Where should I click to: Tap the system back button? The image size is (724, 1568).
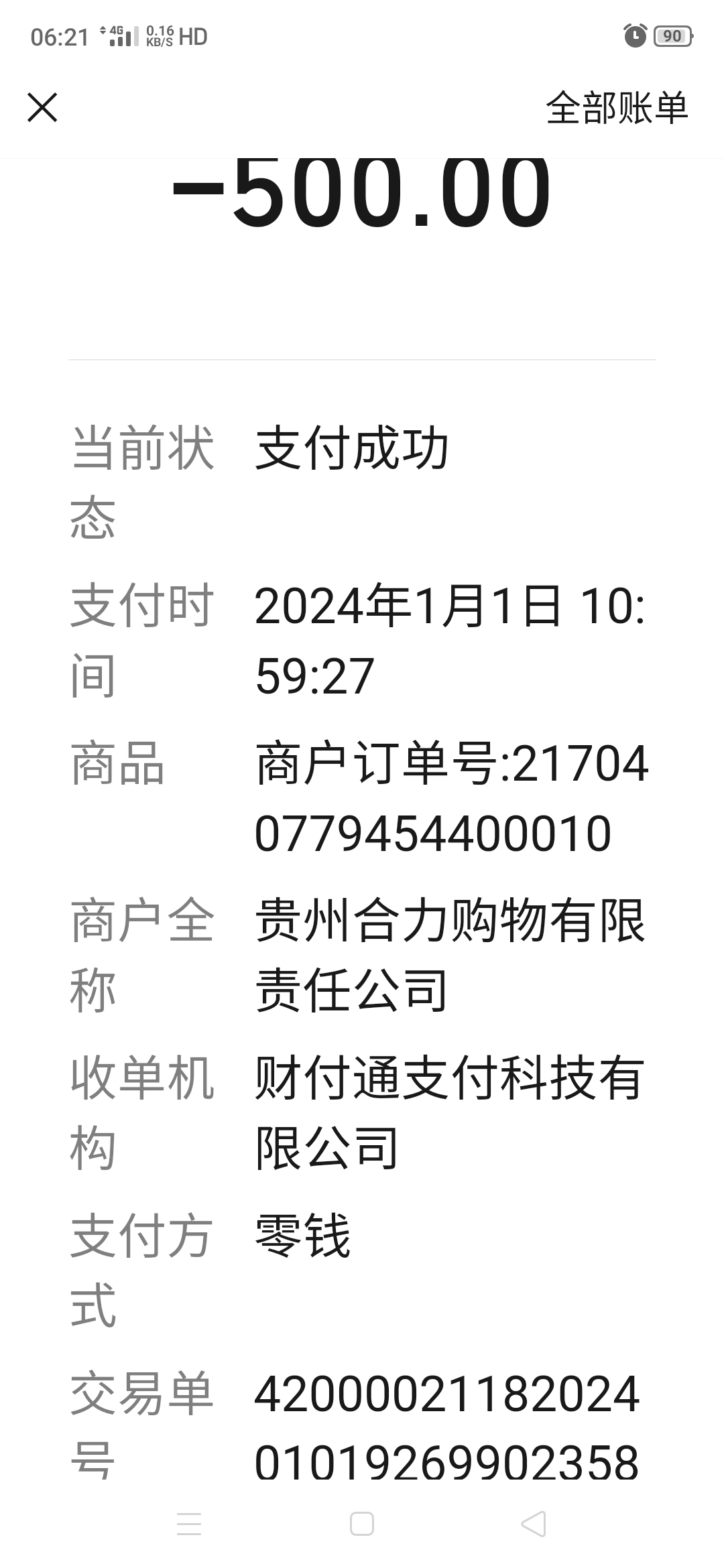534,1524
